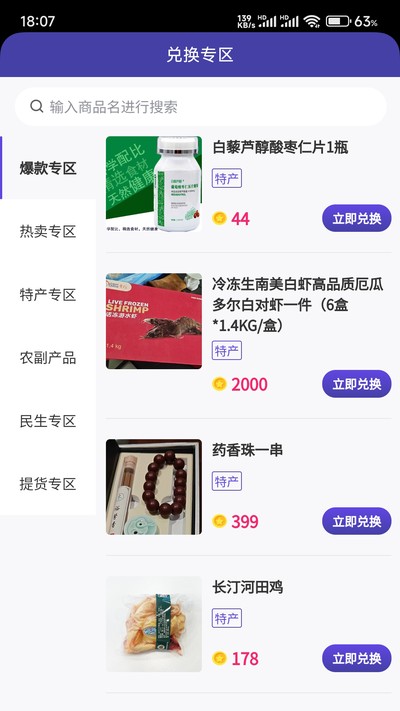Viewport: 400px width, 711px height.
Task: Tap 立即兑换 for 长汀河田鸡
Action: click(356, 658)
